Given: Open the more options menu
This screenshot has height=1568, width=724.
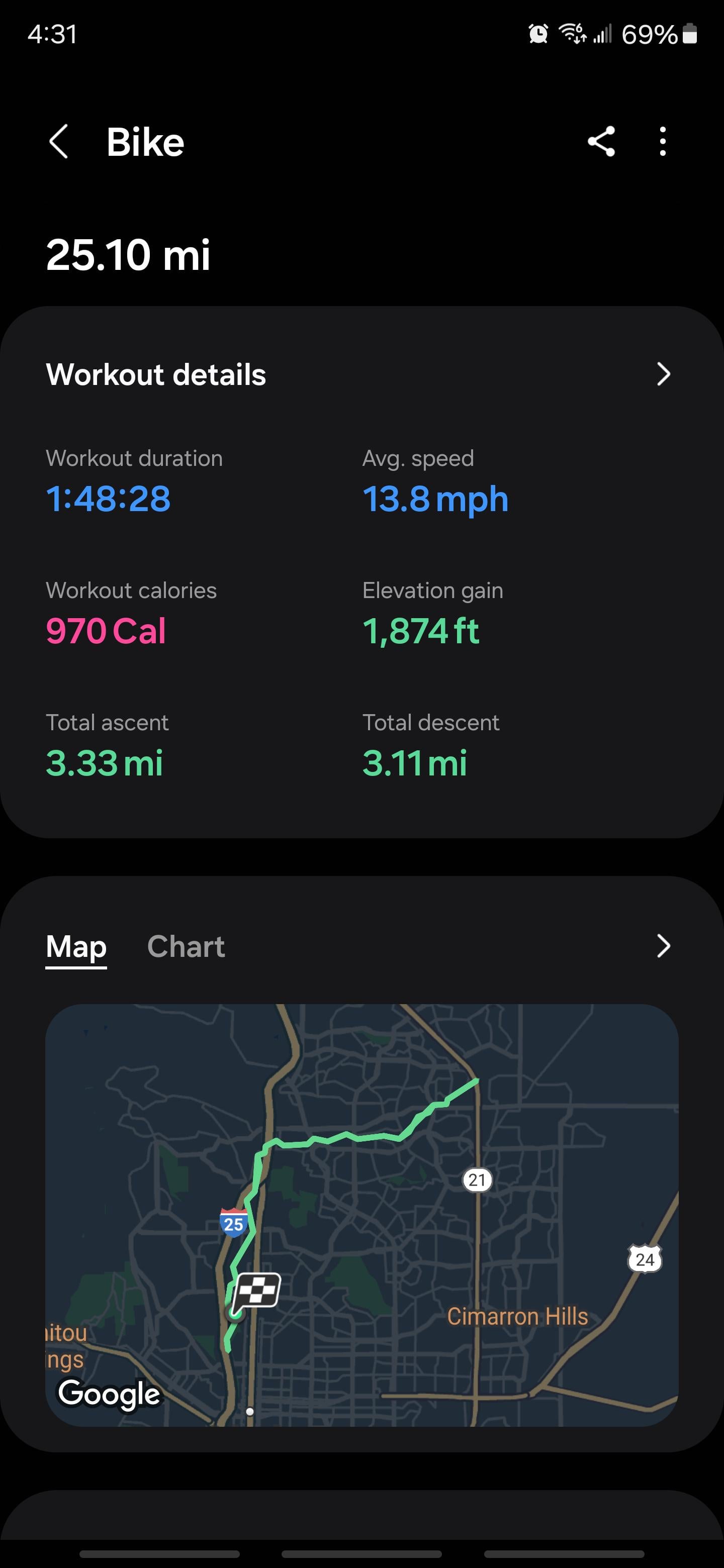Looking at the screenshot, I should point(663,142).
